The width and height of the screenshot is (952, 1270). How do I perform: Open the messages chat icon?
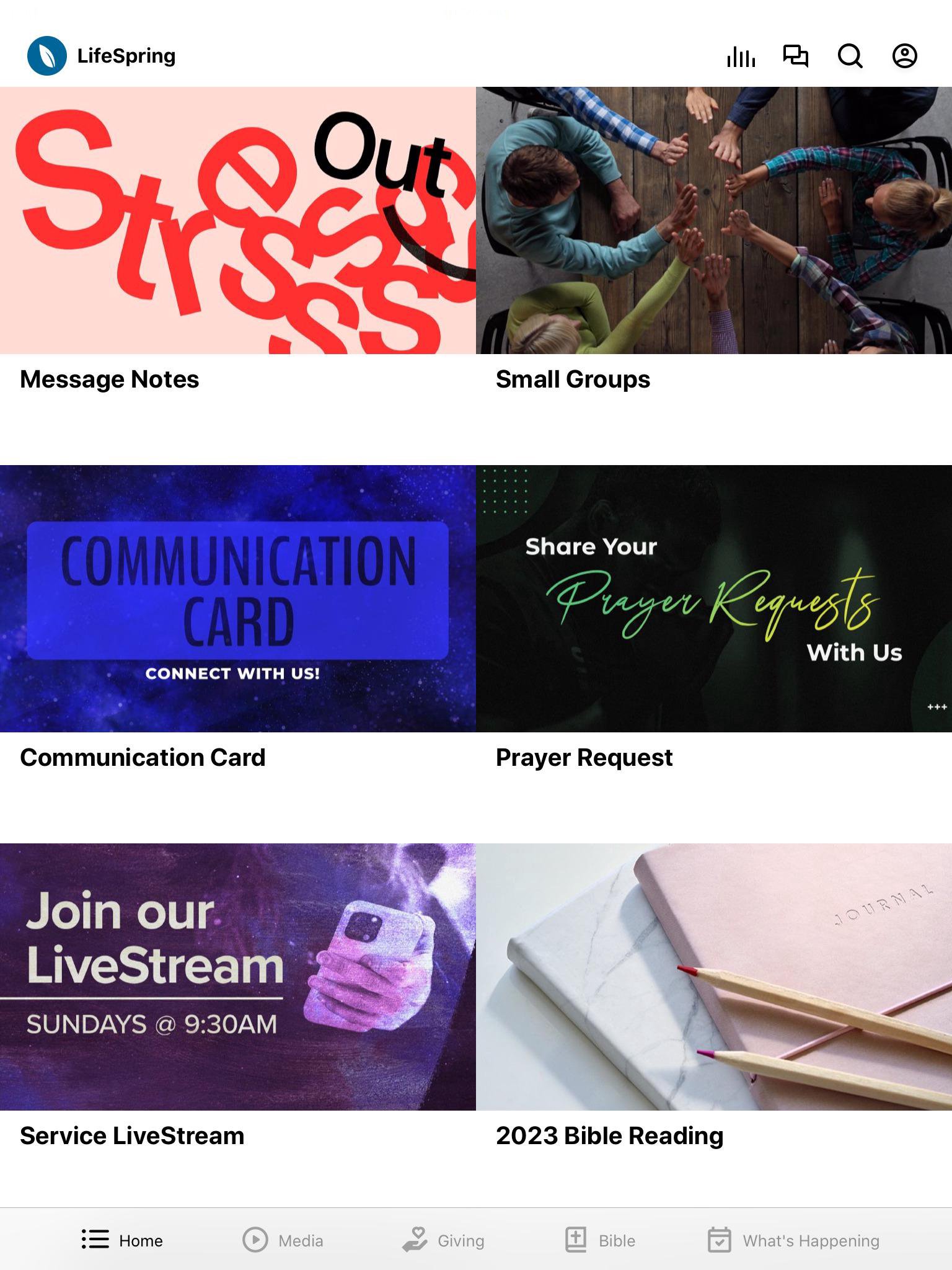pyautogui.click(x=795, y=56)
